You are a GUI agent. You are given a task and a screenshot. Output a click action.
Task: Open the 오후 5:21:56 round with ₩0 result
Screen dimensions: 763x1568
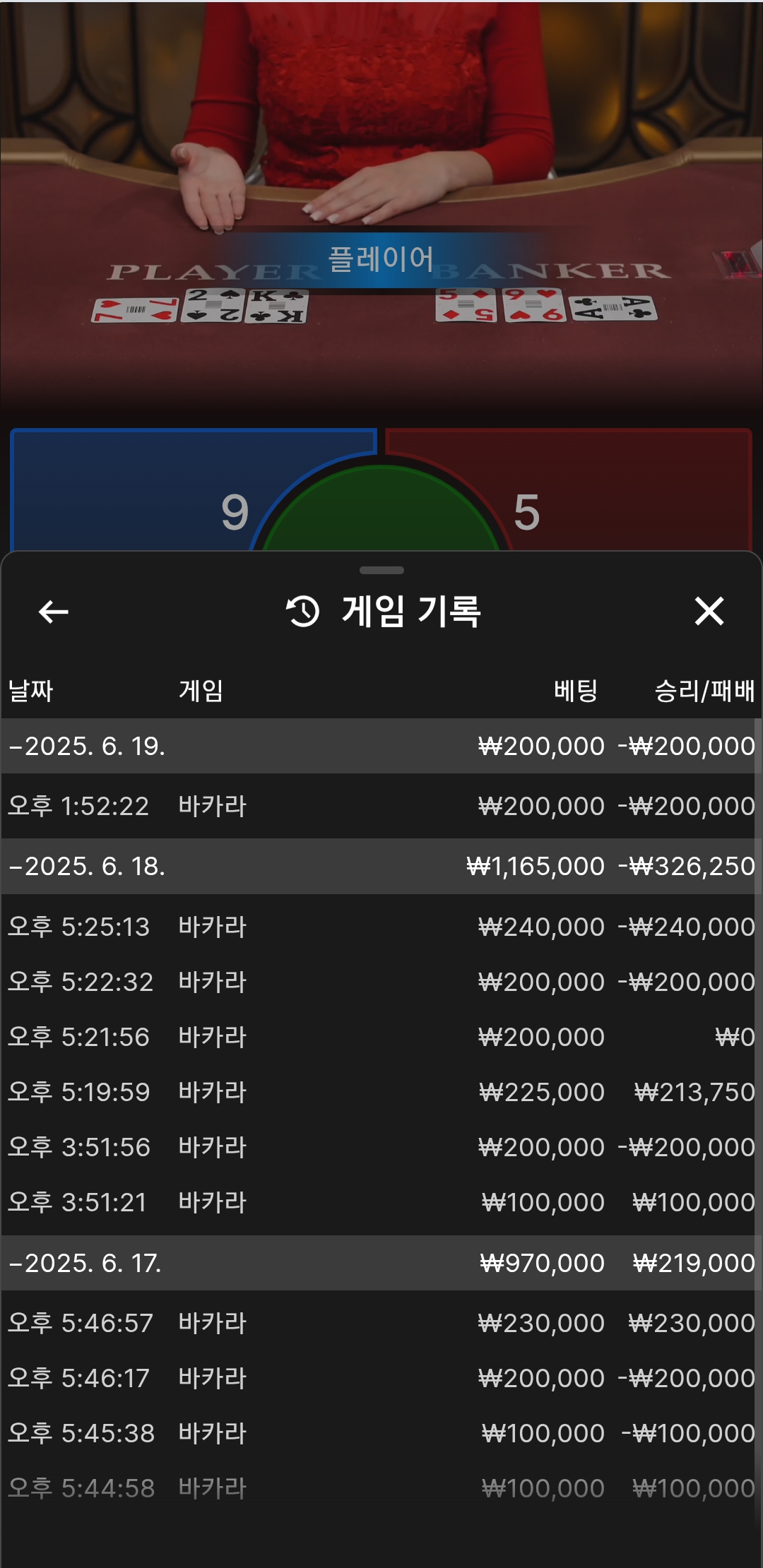[x=381, y=1037]
